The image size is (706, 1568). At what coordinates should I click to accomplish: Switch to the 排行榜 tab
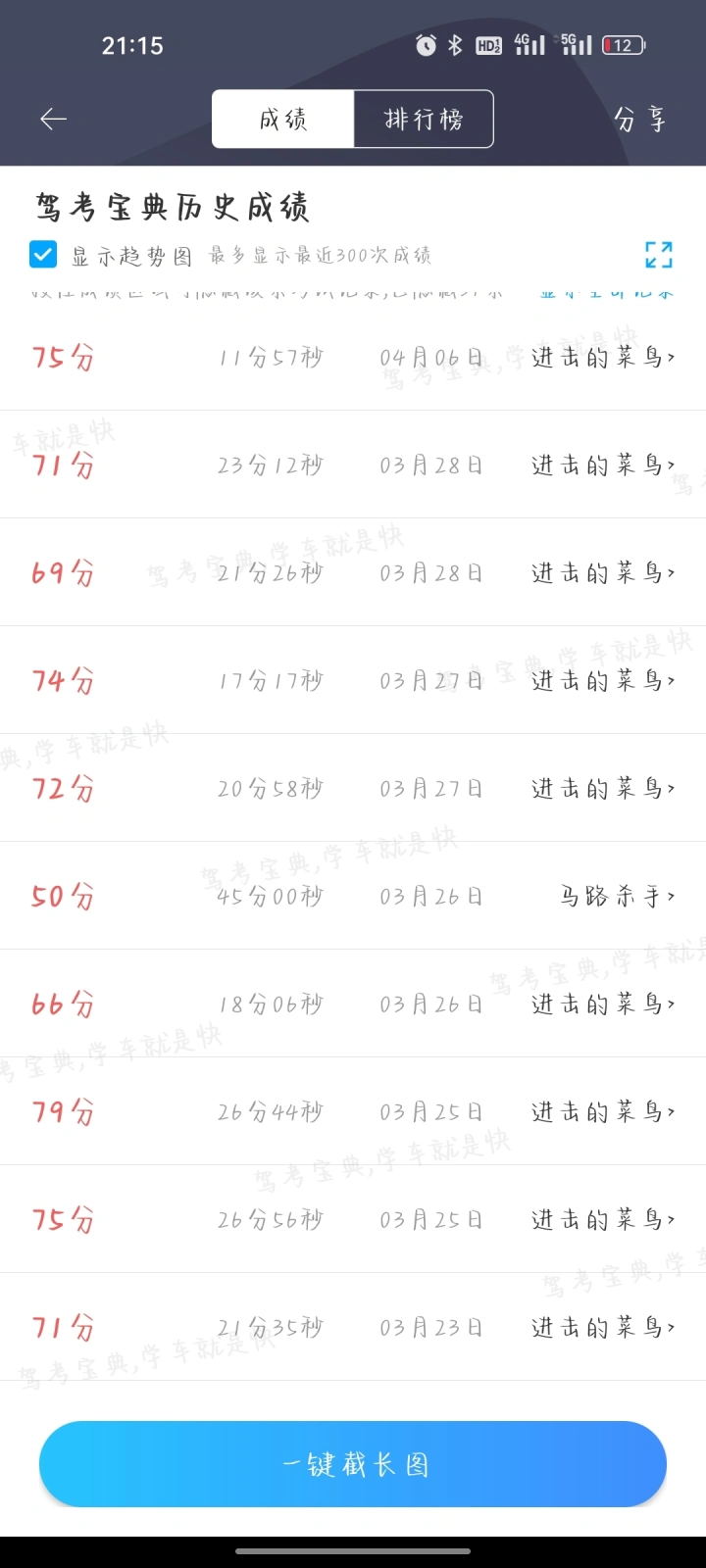click(x=424, y=119)
